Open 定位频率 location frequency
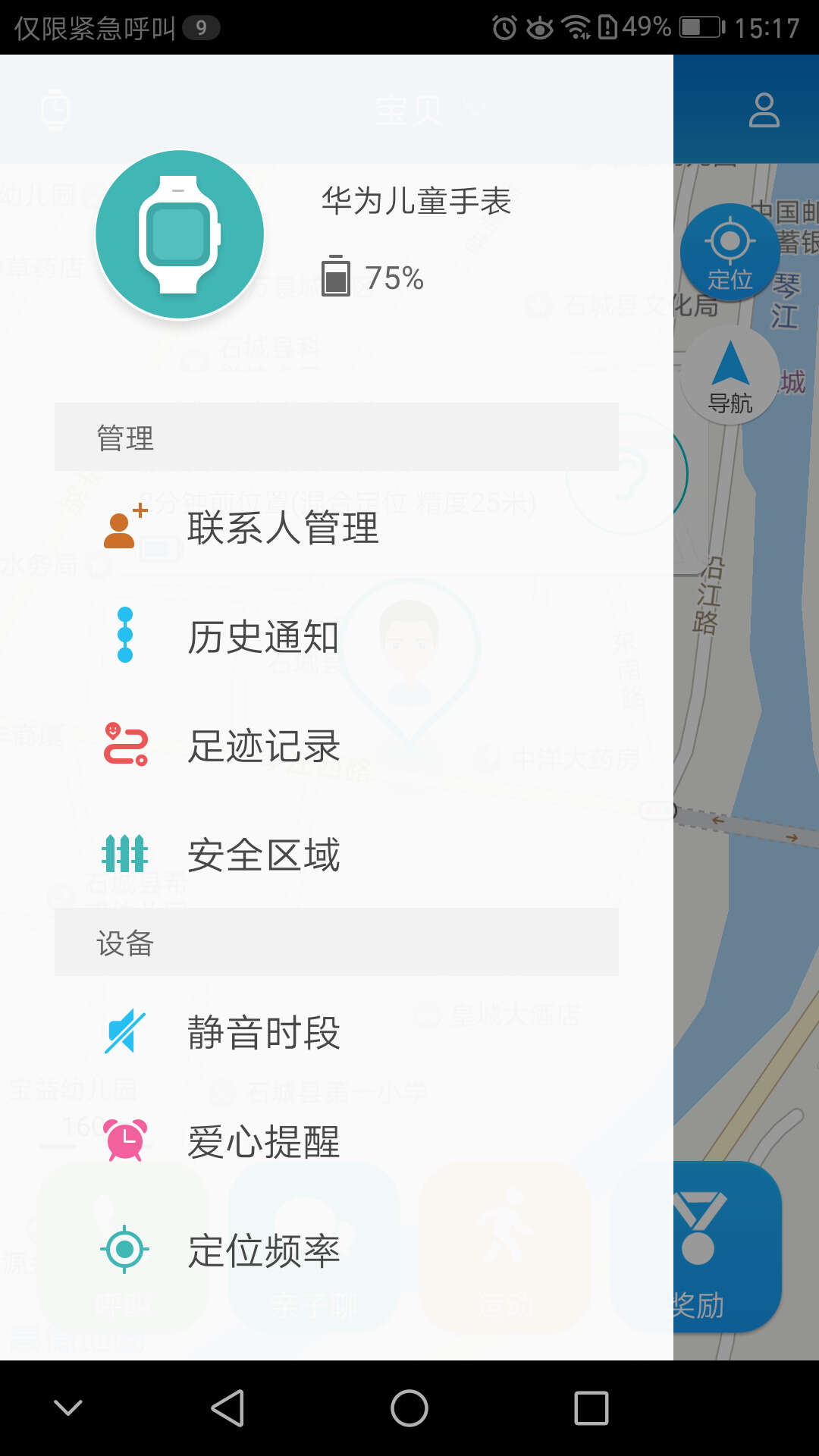This screenshot has width=819, height=1456. click(x=337, y=1251)
